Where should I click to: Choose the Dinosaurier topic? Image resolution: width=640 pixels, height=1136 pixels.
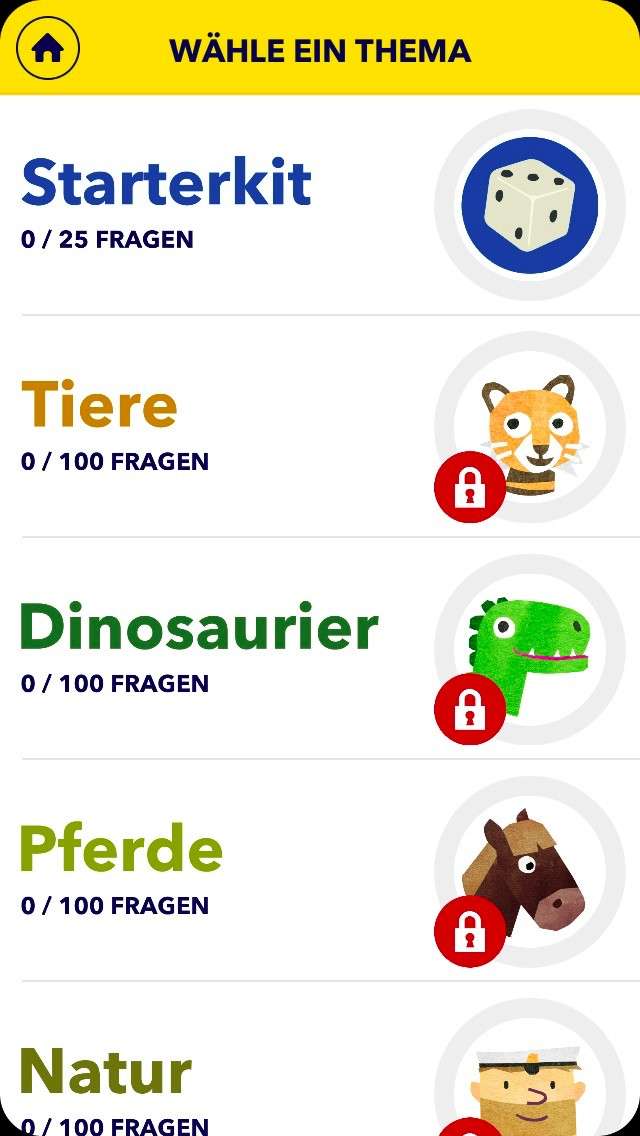click(200, 628)
